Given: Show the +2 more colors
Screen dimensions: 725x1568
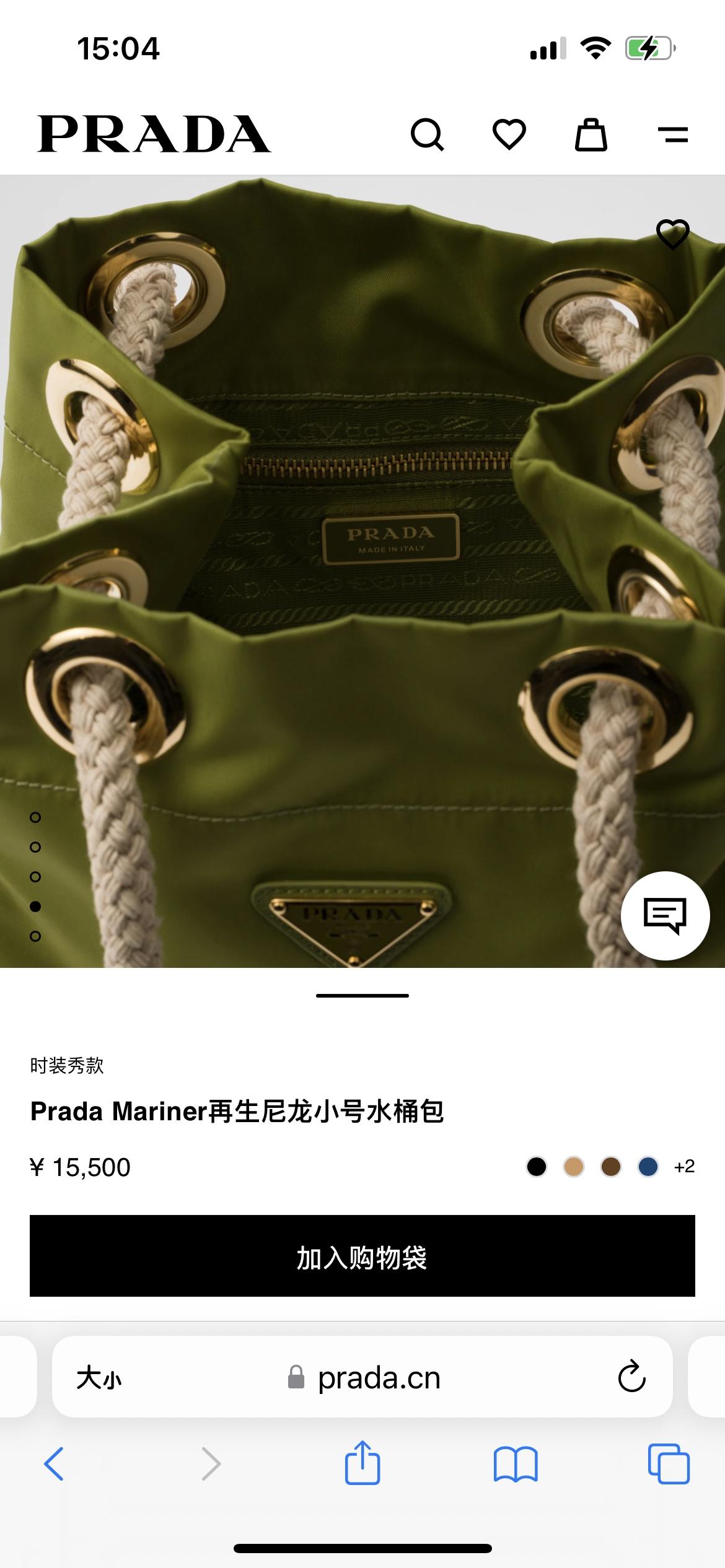Looking at the screenshot, I should click(684, 1167).
